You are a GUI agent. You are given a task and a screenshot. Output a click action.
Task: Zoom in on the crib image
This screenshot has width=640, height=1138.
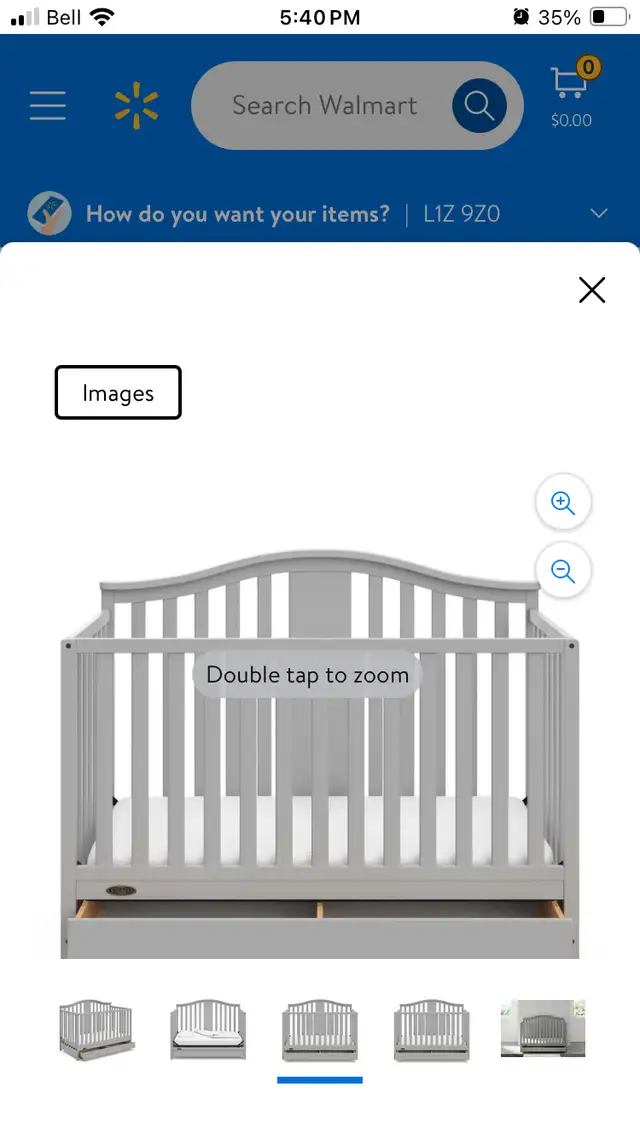coord(563,502)
